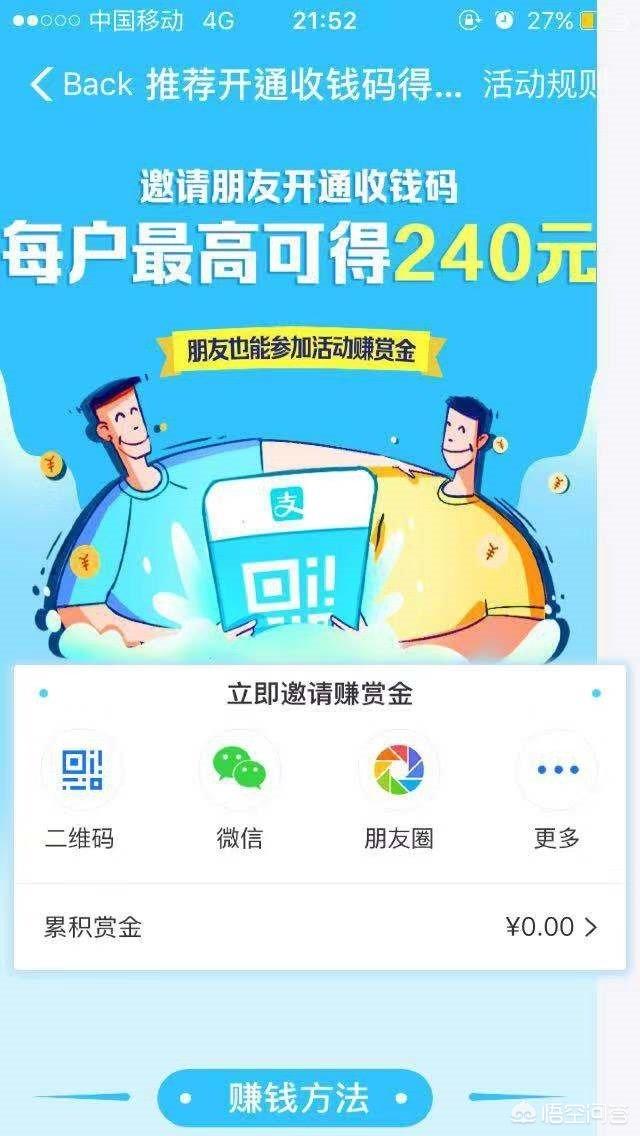Share invitation to 朋友圈
640x1136 pixels.
[398, 770]
